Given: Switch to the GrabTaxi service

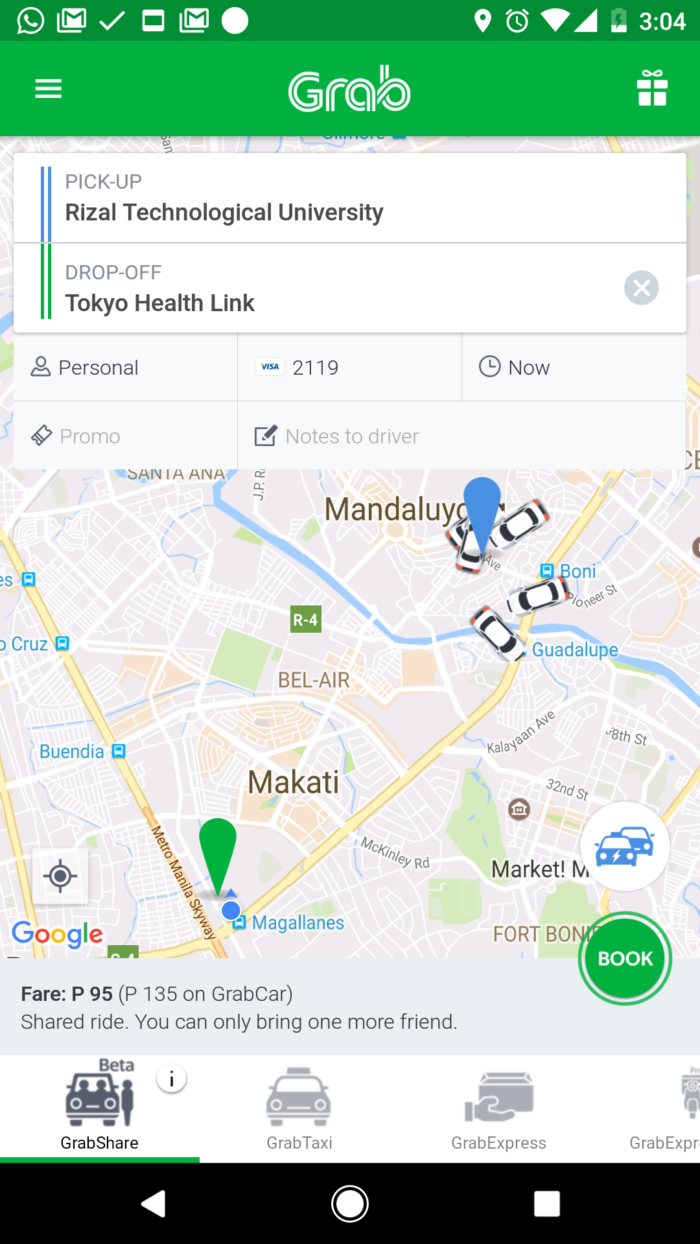Looking at the screenshot, I should coord(299,1108).
